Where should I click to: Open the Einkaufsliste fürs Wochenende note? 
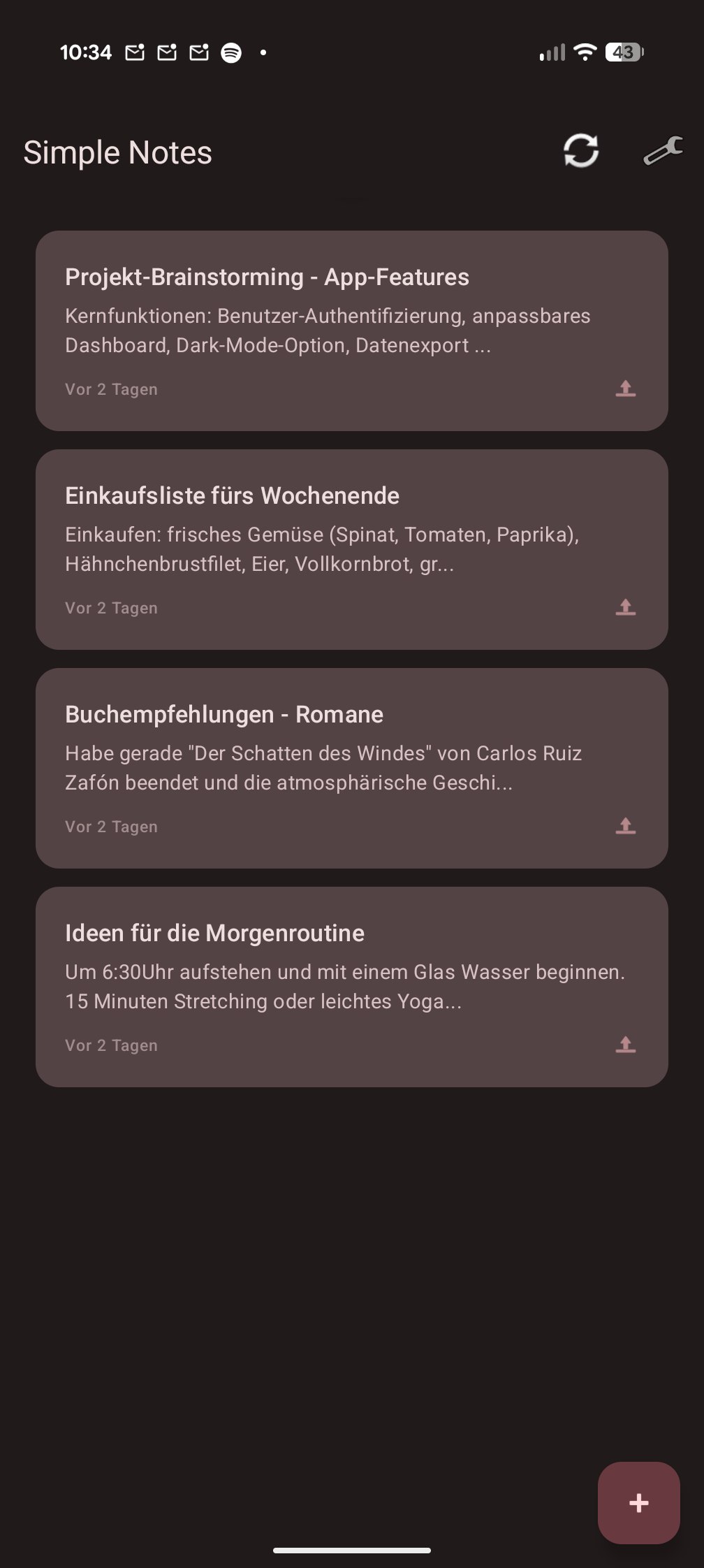tap(352, 549)
